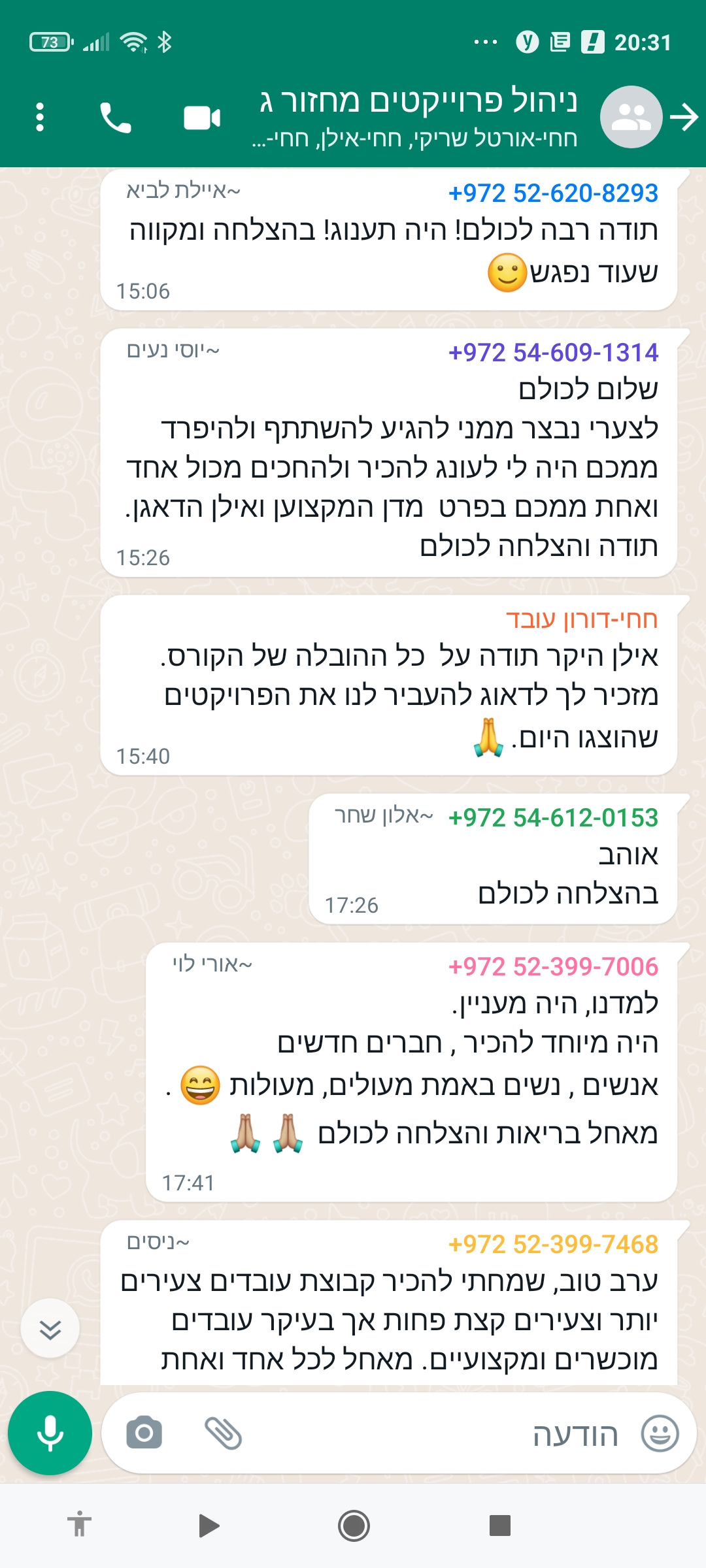Tap sender number +972 54-609-1314
The height and width of the screenshot is (1568, 706).
click(553, 353)
